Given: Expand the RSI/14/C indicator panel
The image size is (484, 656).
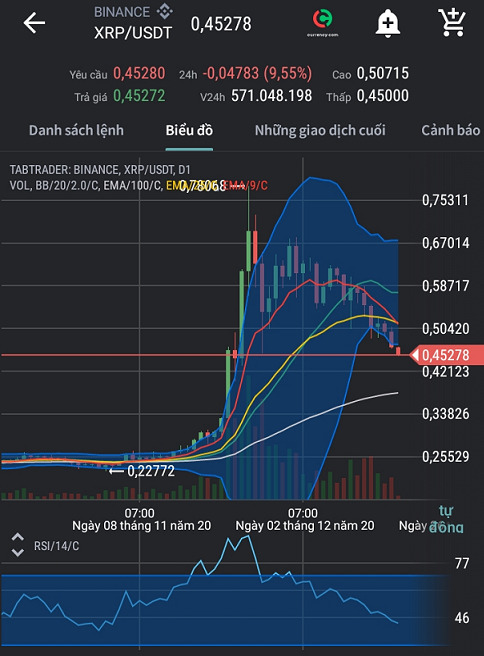Looking at the screenshot, I should [18, 545].
